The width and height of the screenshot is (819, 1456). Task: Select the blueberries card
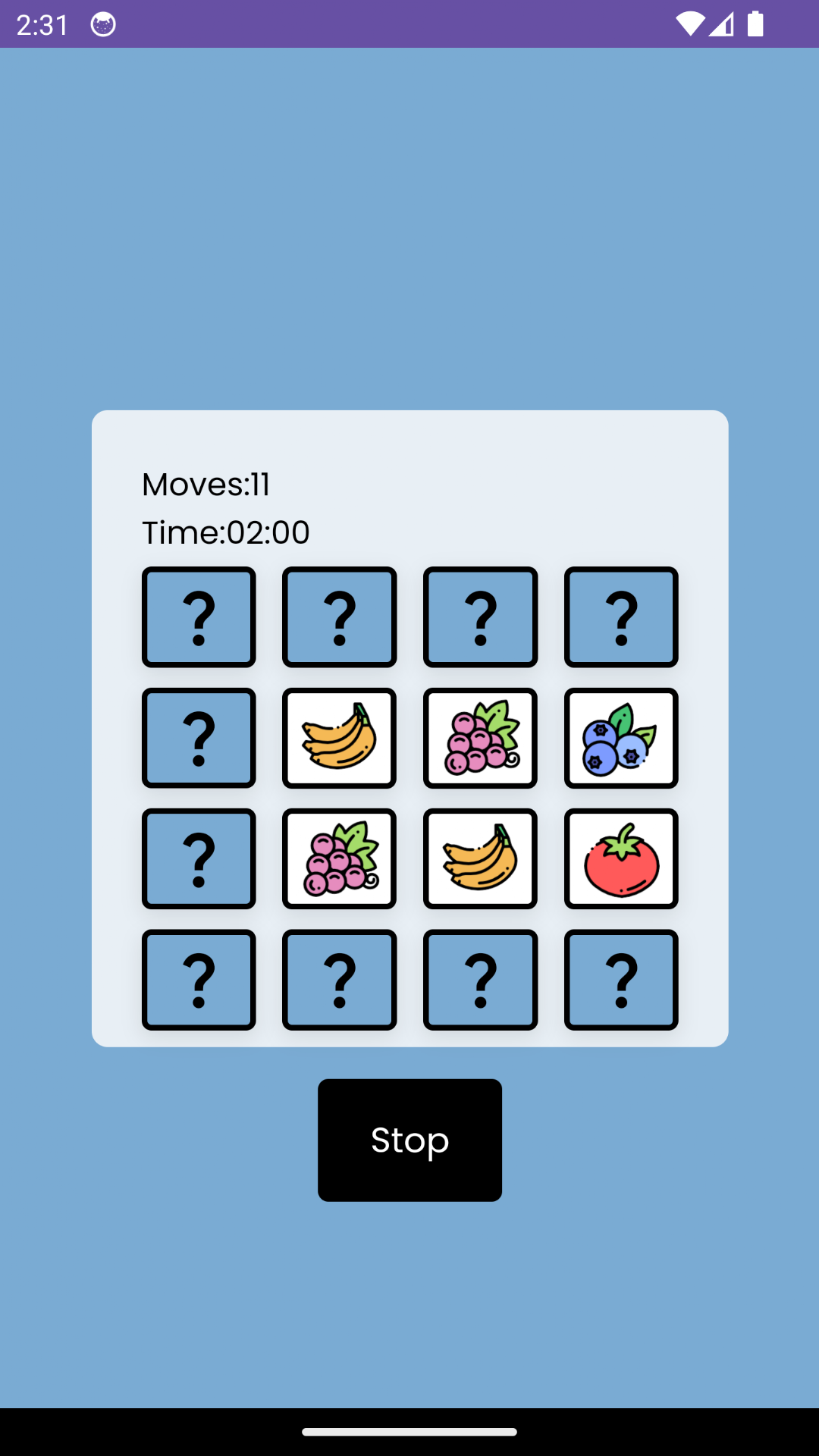click(620, 738)
